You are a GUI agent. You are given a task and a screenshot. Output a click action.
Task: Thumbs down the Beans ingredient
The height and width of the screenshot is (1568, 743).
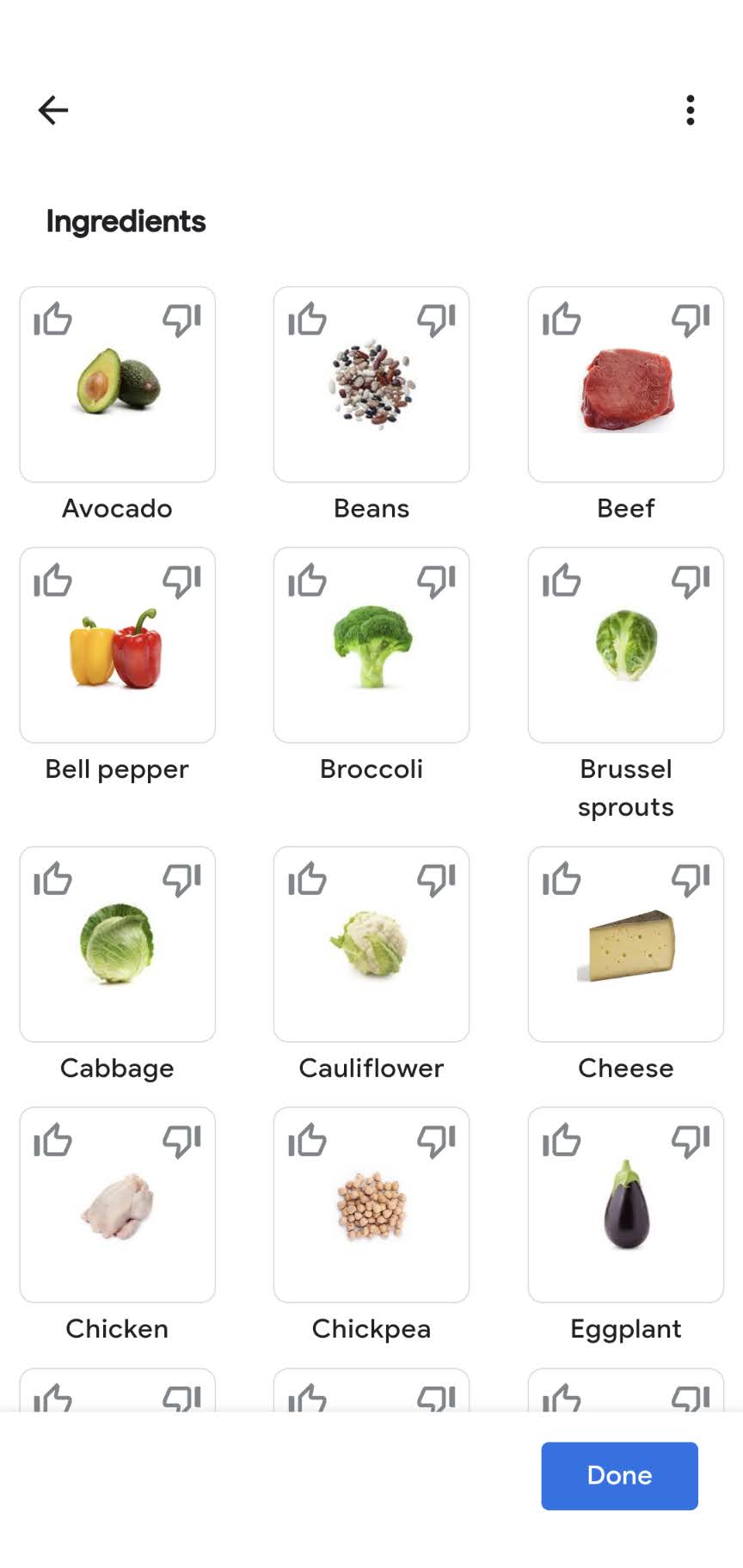438,319
